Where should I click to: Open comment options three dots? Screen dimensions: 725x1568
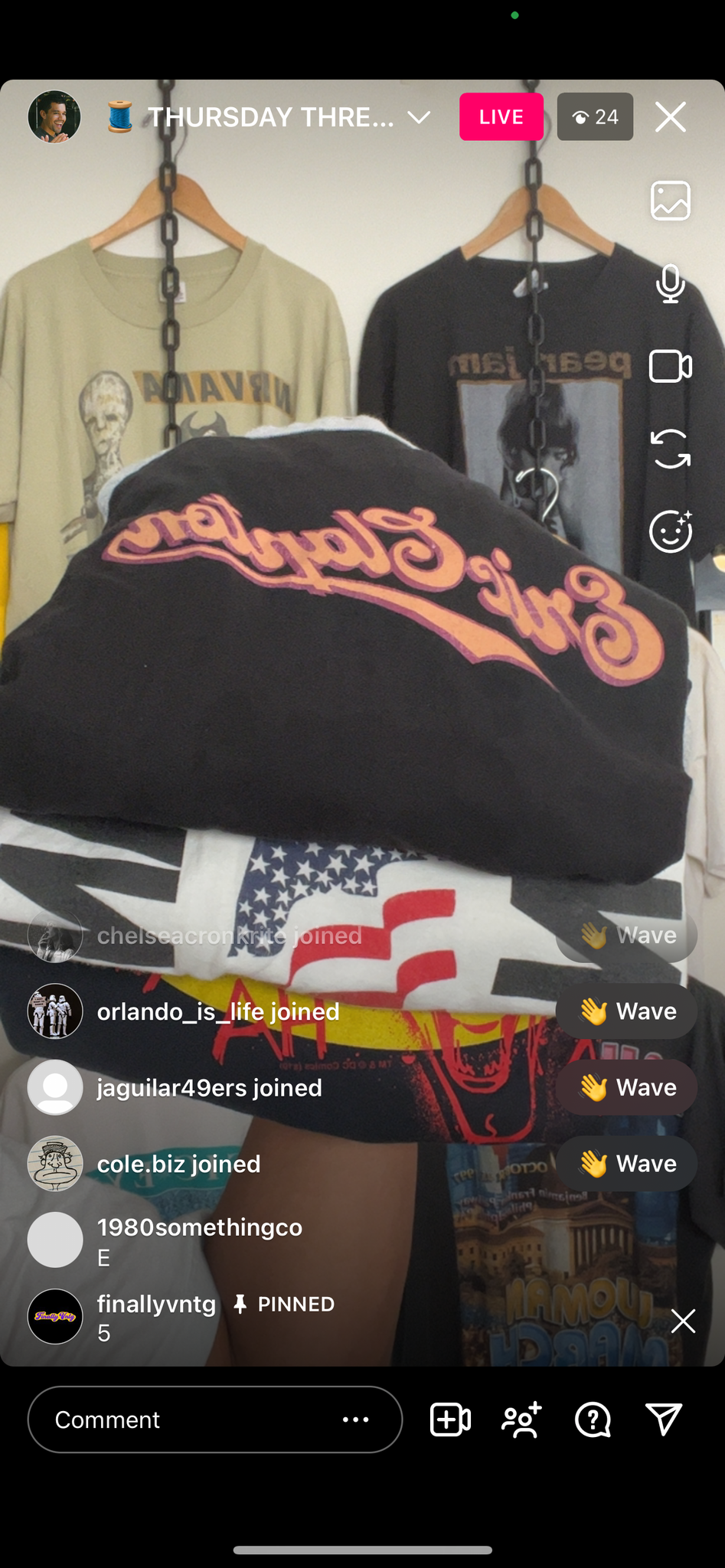pyautogui.click(x=355, y=1419)
